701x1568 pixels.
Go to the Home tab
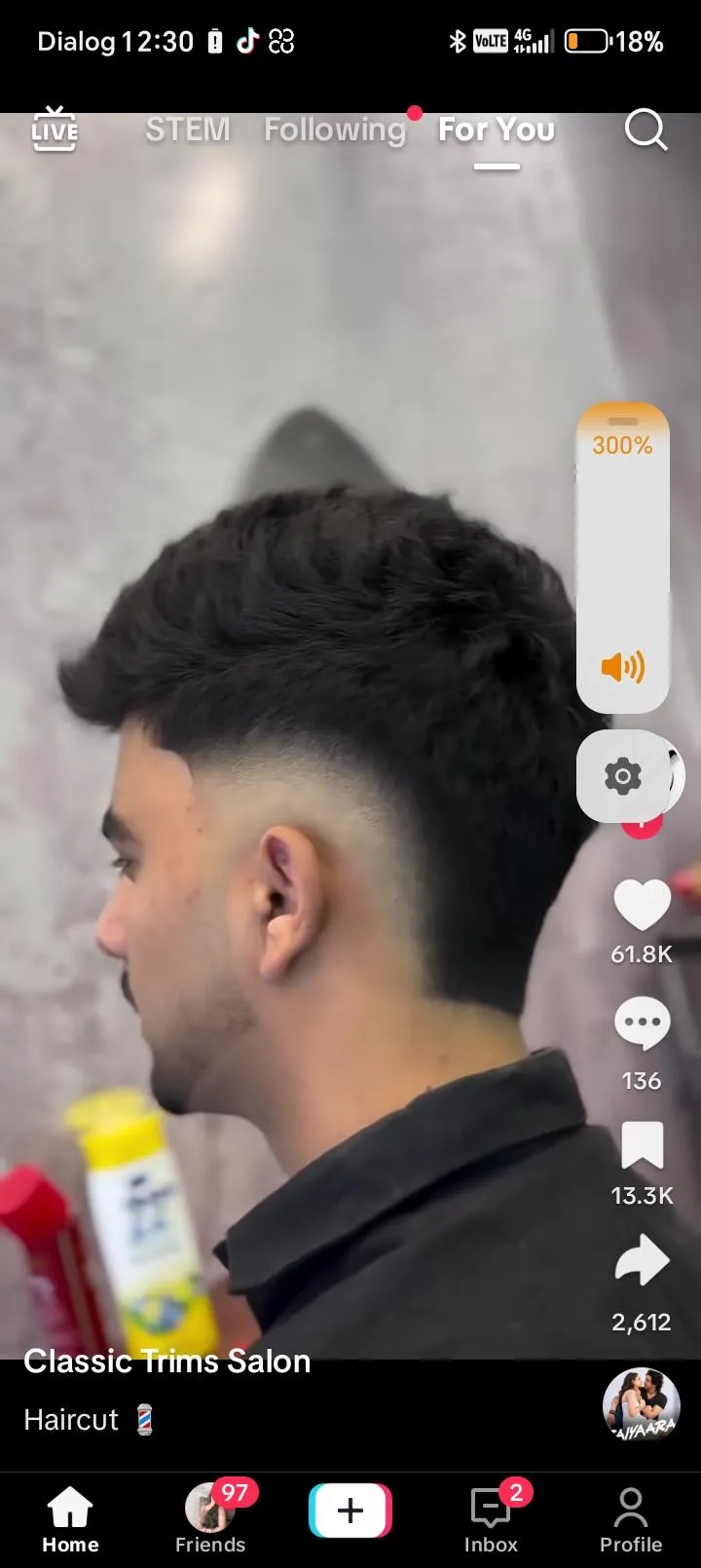[x=70, y=1520]
